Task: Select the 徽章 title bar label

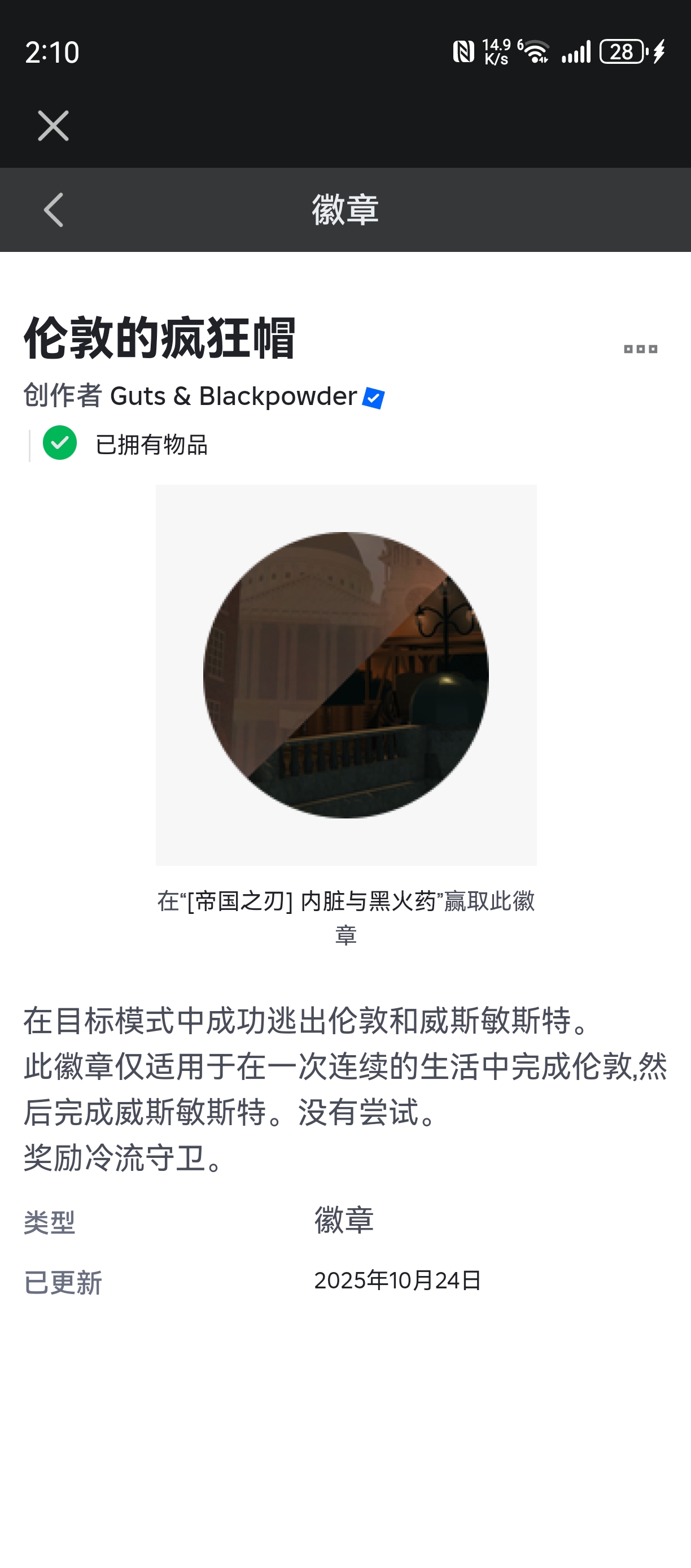Action: tap(345, 210)
